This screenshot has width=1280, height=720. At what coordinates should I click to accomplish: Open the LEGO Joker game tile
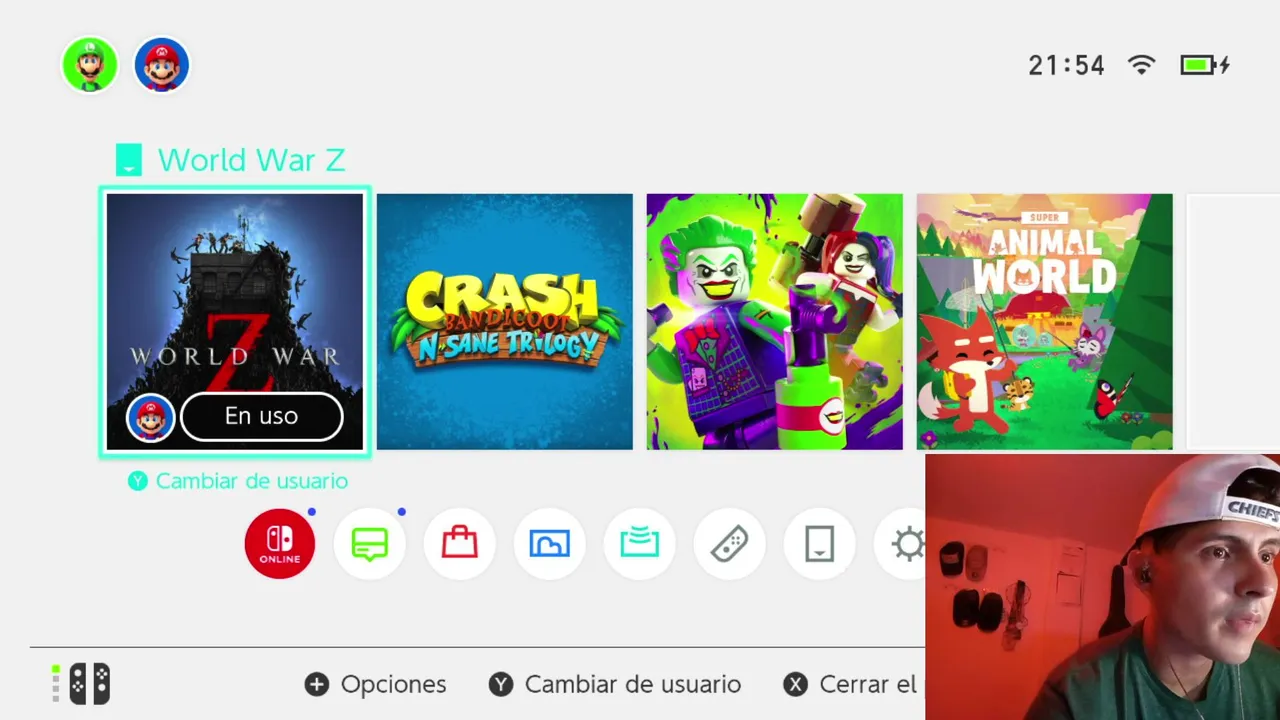pos(774,321)
